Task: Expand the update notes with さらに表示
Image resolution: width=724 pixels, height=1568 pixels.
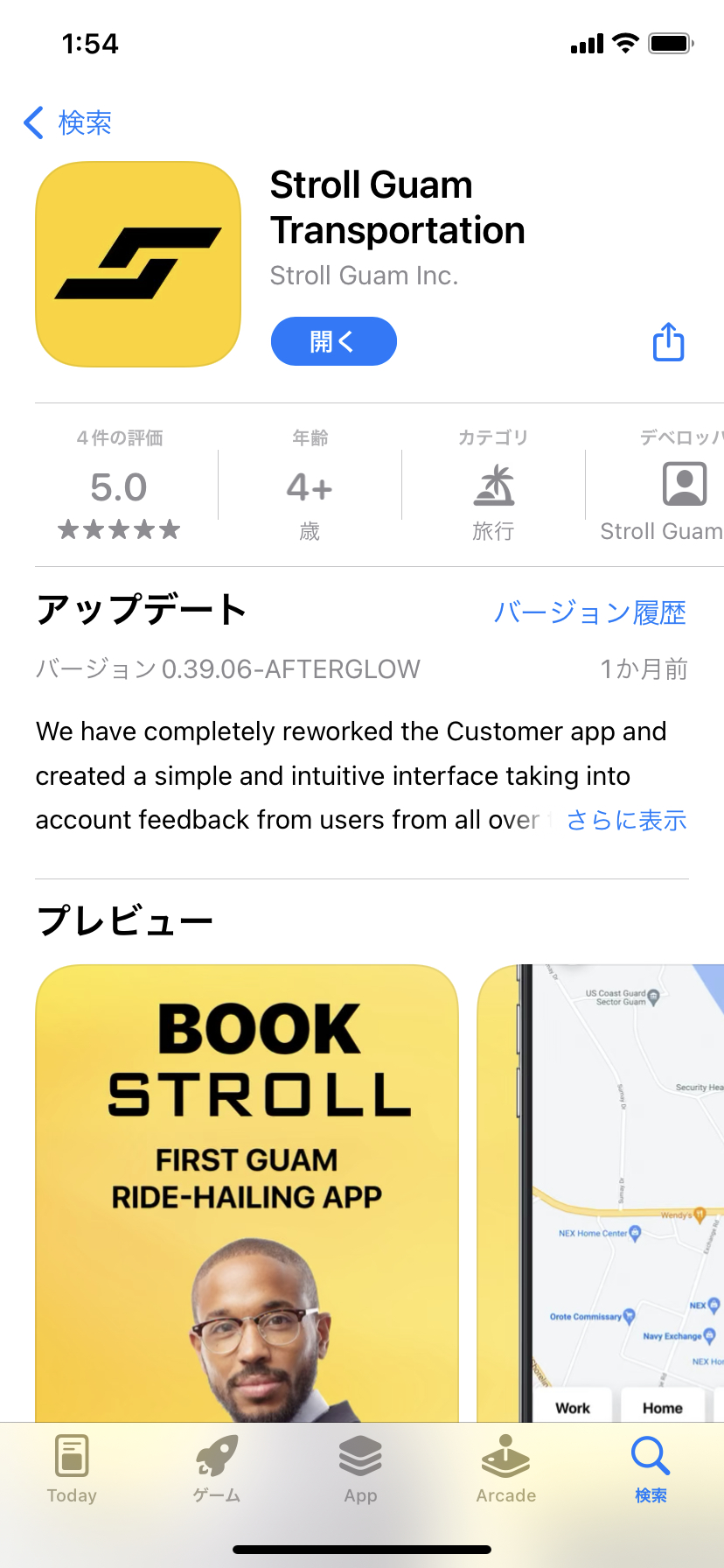Action: pyautogui.click(x=626, y=820)
